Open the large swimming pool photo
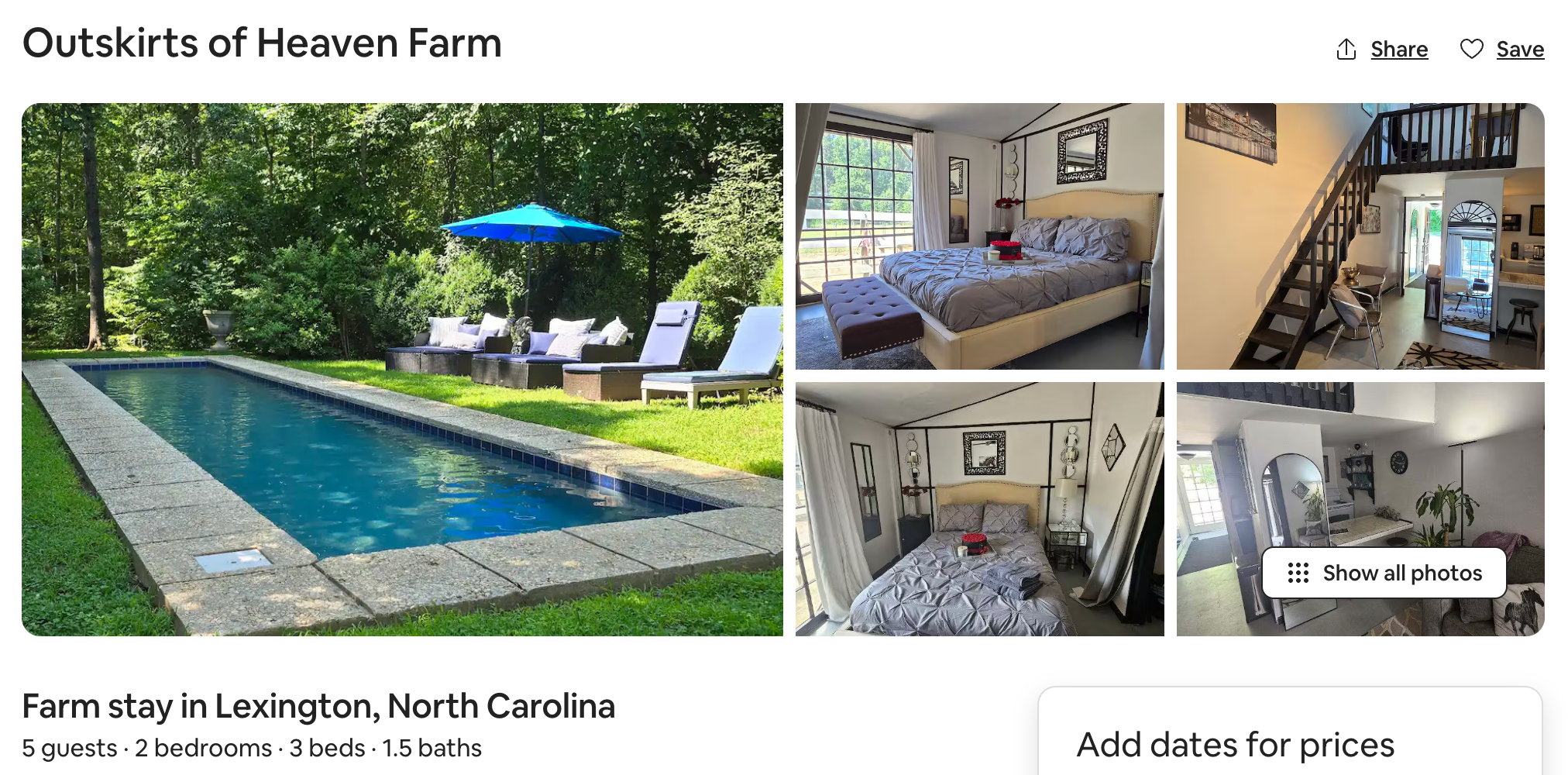This screenshot has width=1568, height=775. click(402, 370)
